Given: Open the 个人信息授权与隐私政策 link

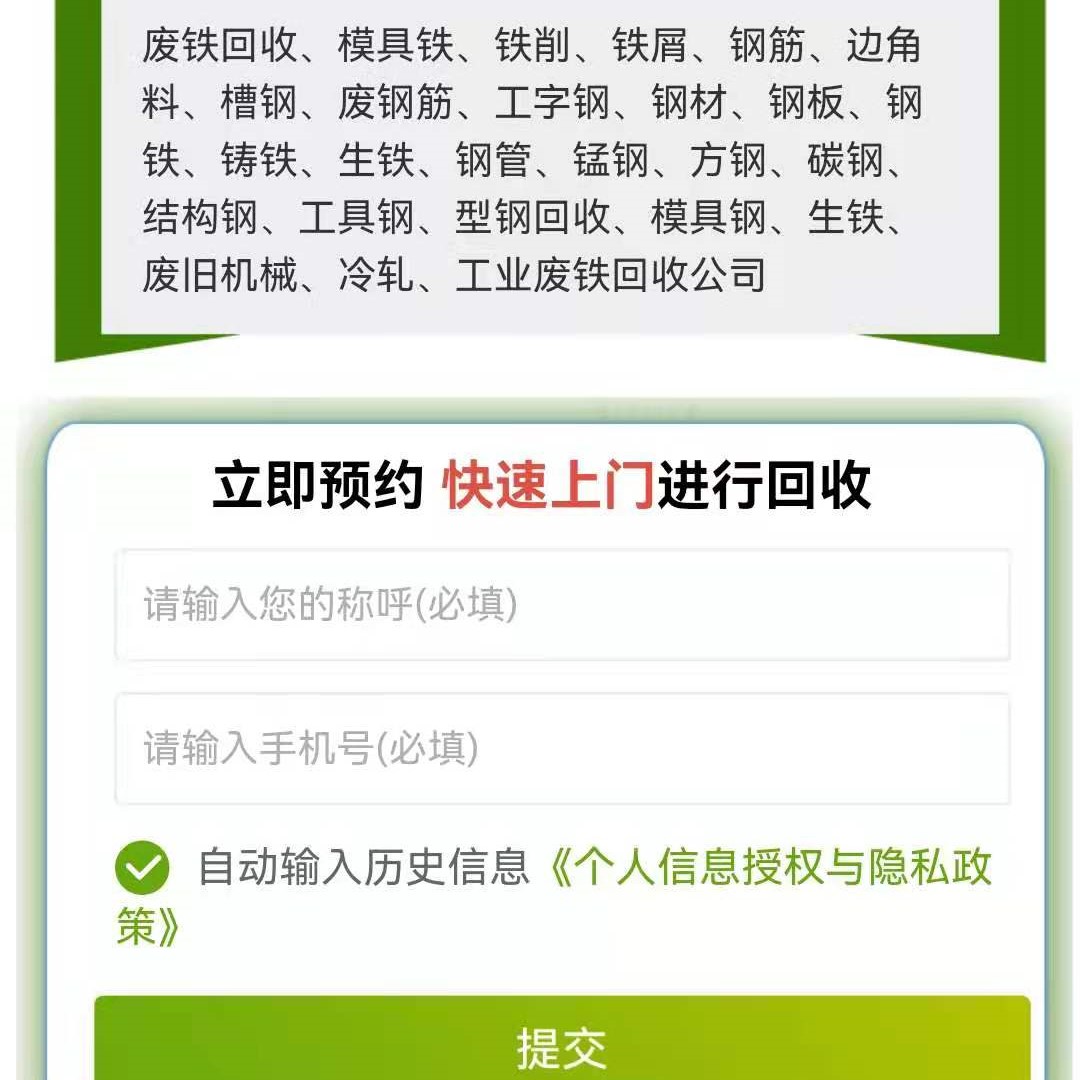Looking at the screenshot, I should 770,867.
